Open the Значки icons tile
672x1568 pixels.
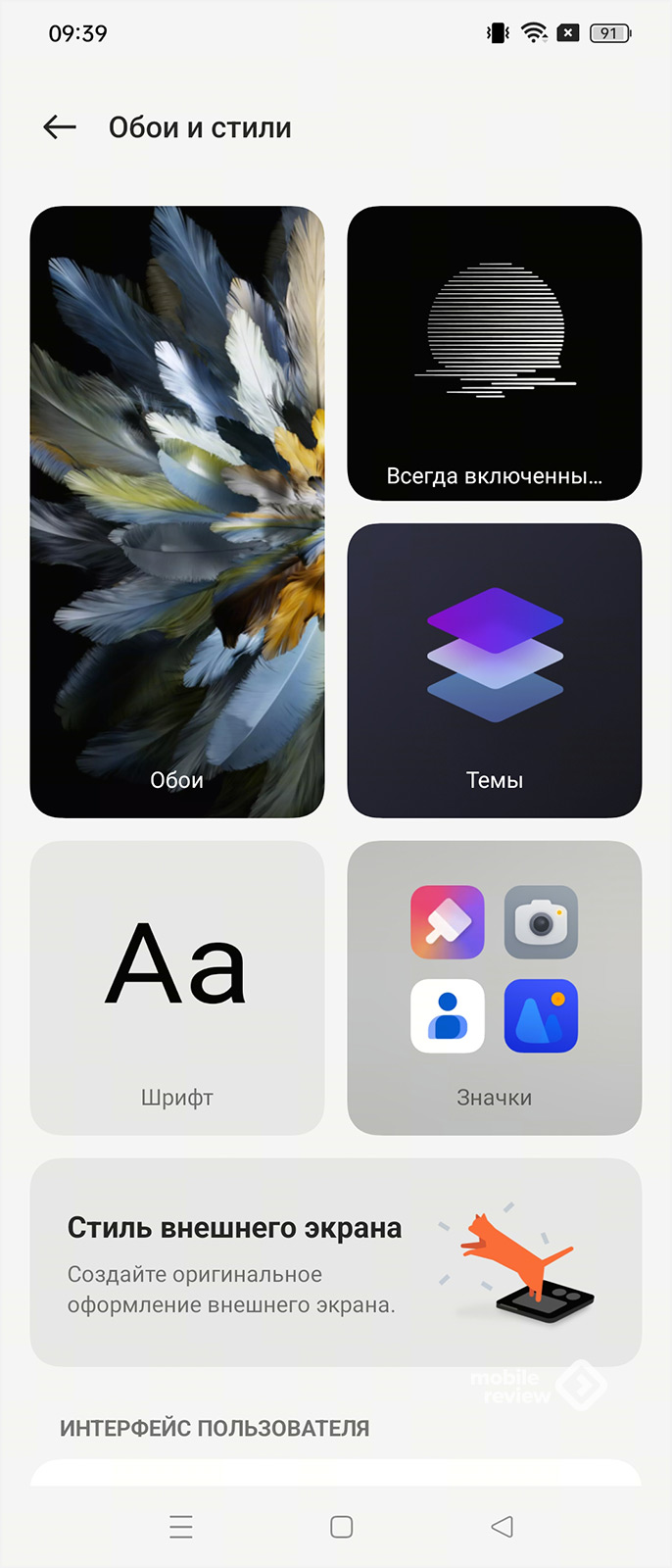pyautogui.click(x=494, y=988)
